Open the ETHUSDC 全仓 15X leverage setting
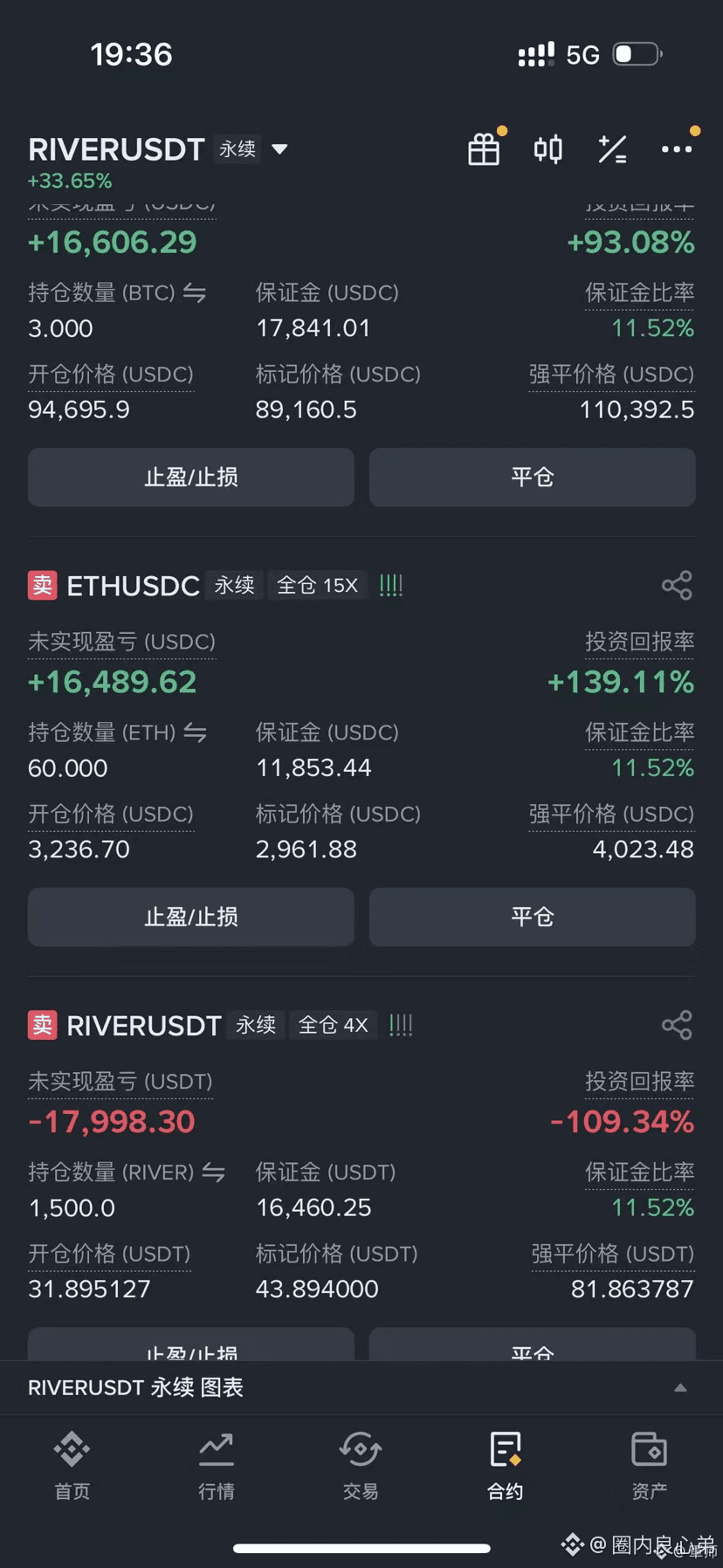The width and height of the screenshot is (723, 1568). click(317, 585)
